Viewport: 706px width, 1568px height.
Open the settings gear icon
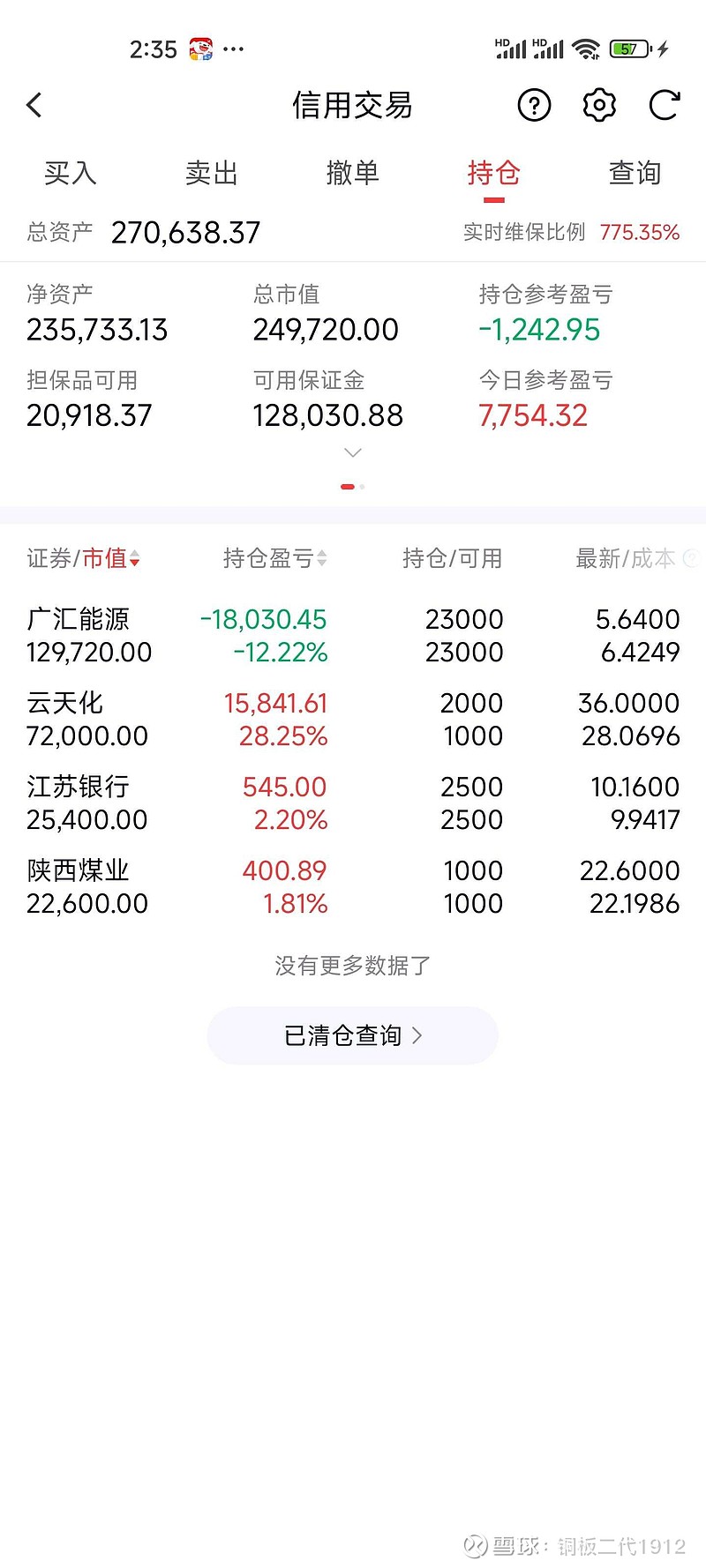599,104
